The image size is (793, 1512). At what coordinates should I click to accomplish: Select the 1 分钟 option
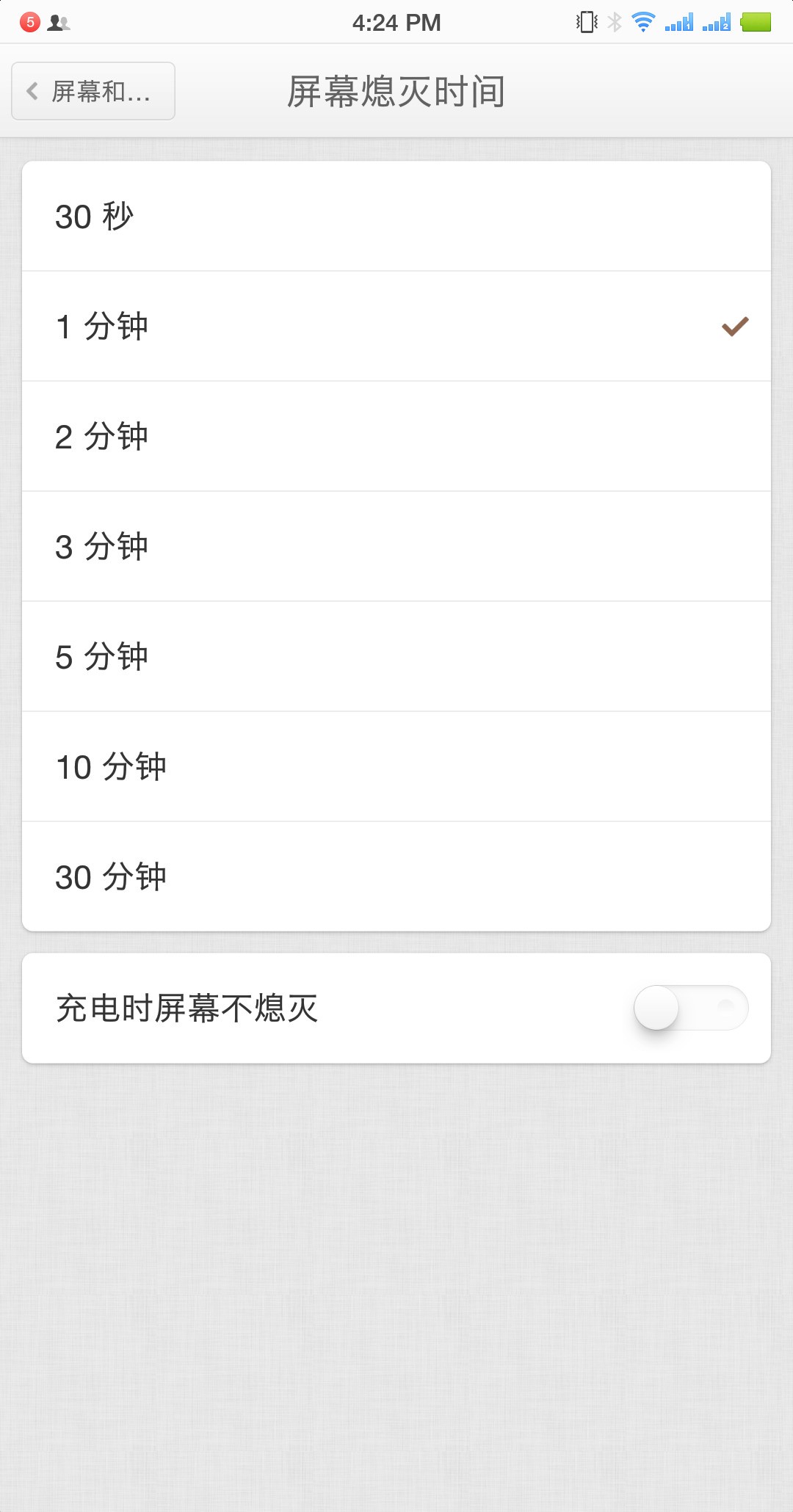point(396,327)
